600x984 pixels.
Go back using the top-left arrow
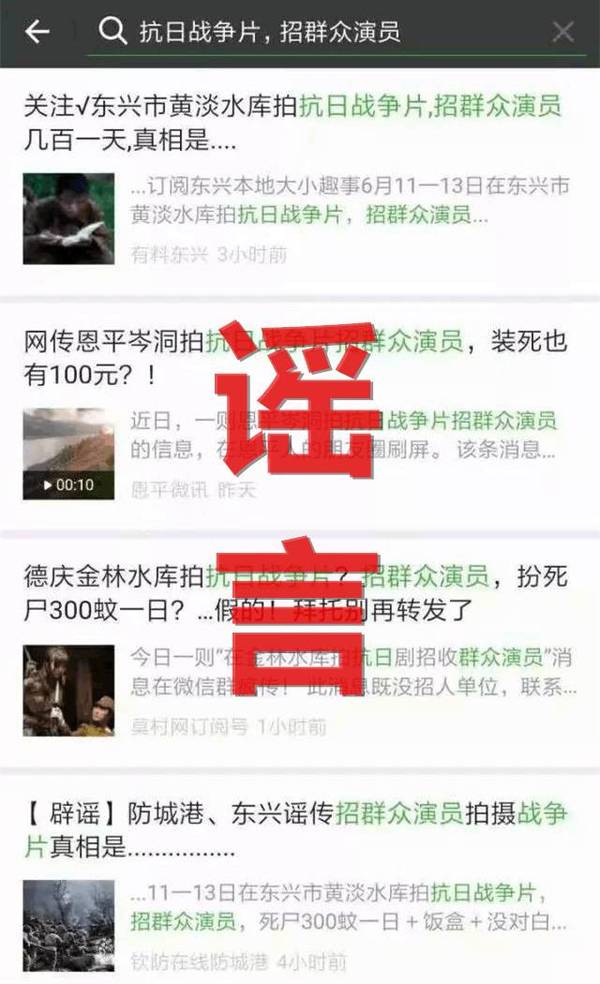37,31
